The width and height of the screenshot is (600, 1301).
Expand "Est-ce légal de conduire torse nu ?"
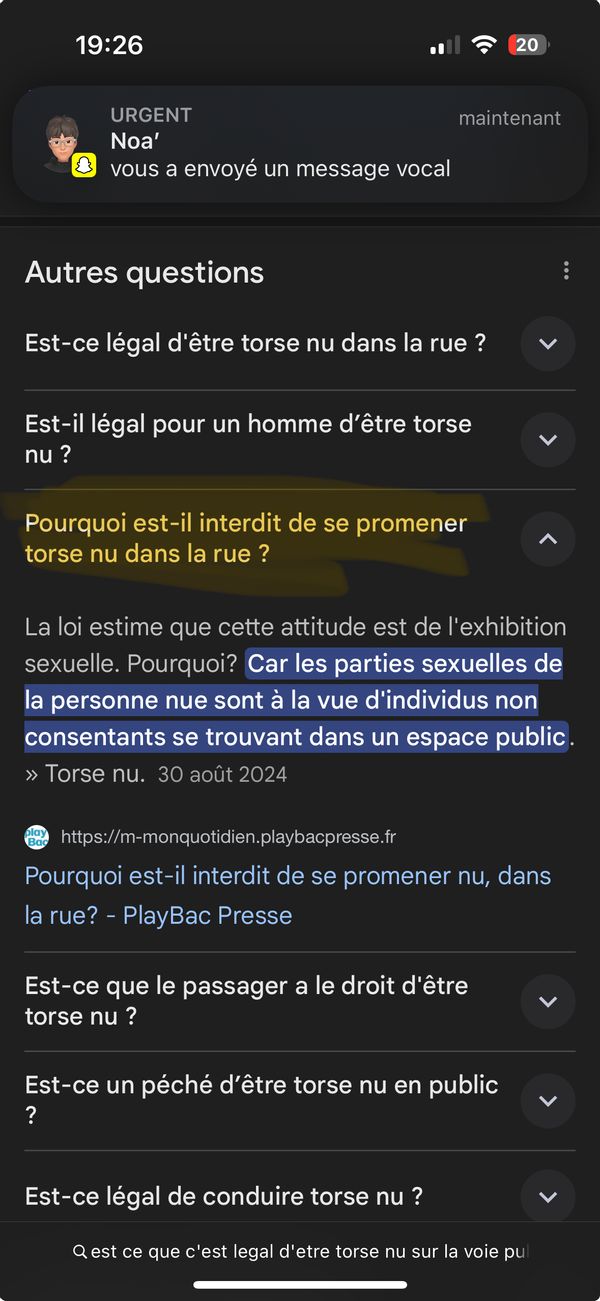pyautogui.click(x=547, y=1196)
